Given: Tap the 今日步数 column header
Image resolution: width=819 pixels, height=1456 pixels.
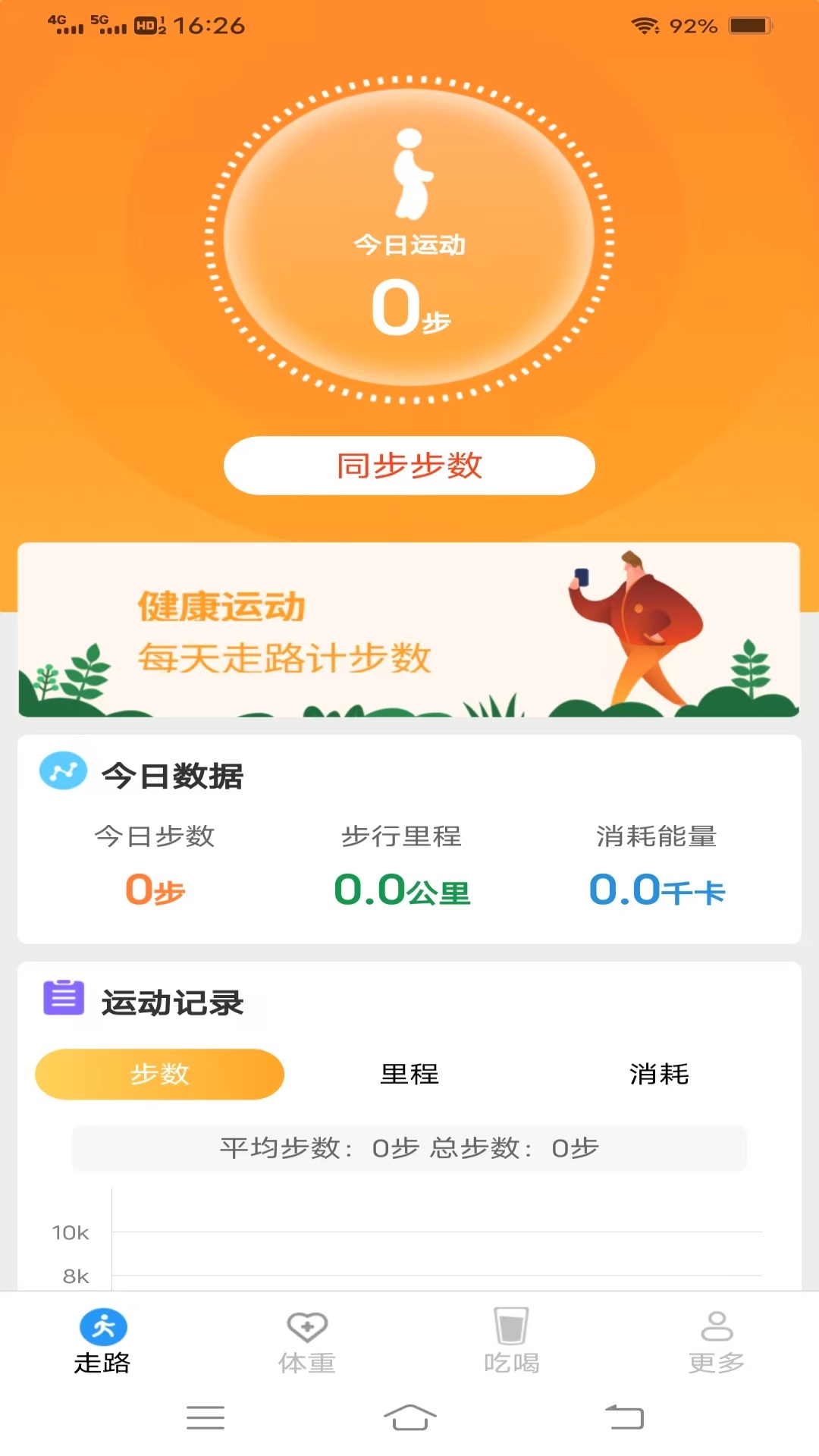Looking at the screenshot, I should pyautogui.click(x=155, y=836).
